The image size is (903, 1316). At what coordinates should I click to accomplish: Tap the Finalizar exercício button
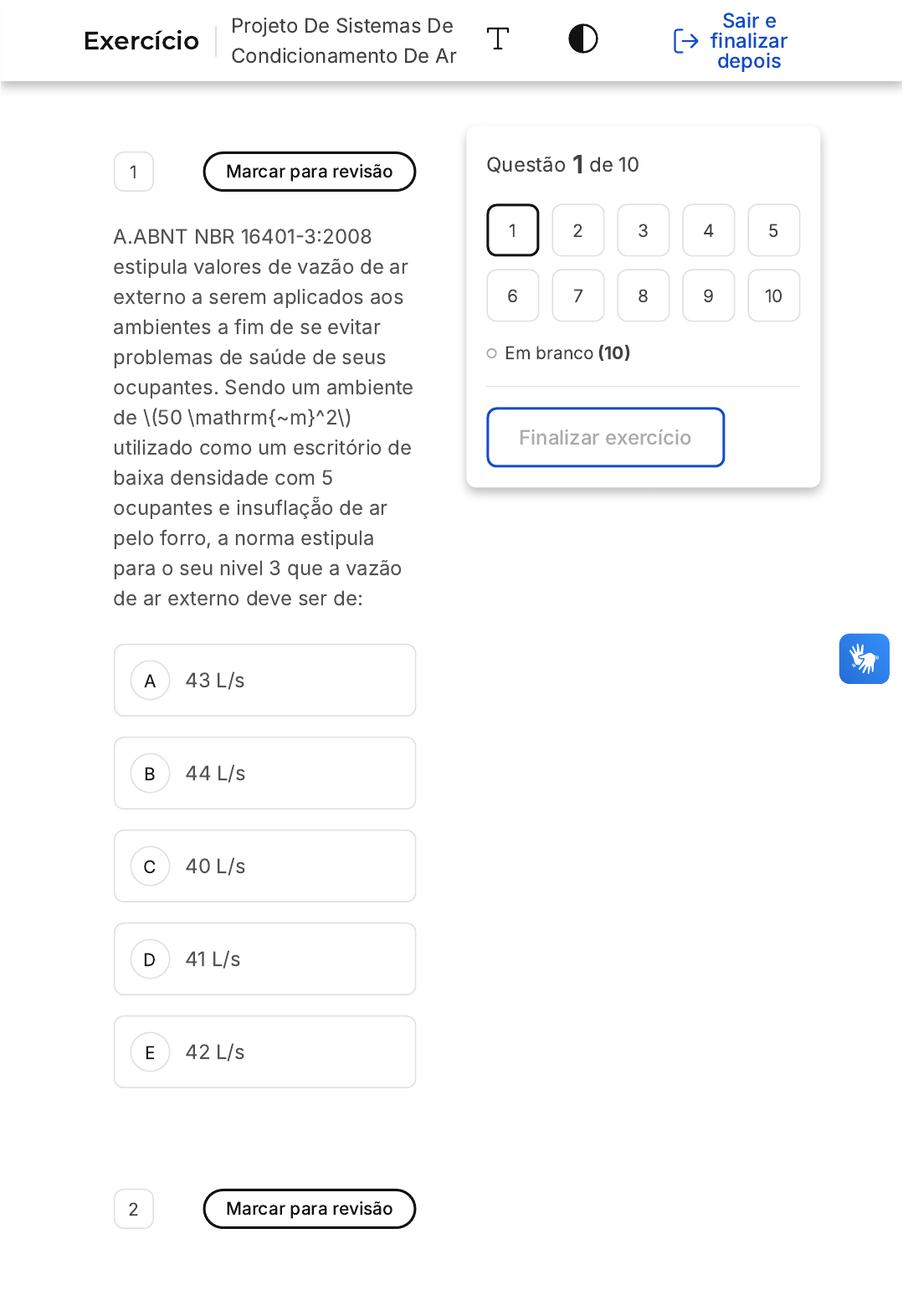tap(605, 437)
